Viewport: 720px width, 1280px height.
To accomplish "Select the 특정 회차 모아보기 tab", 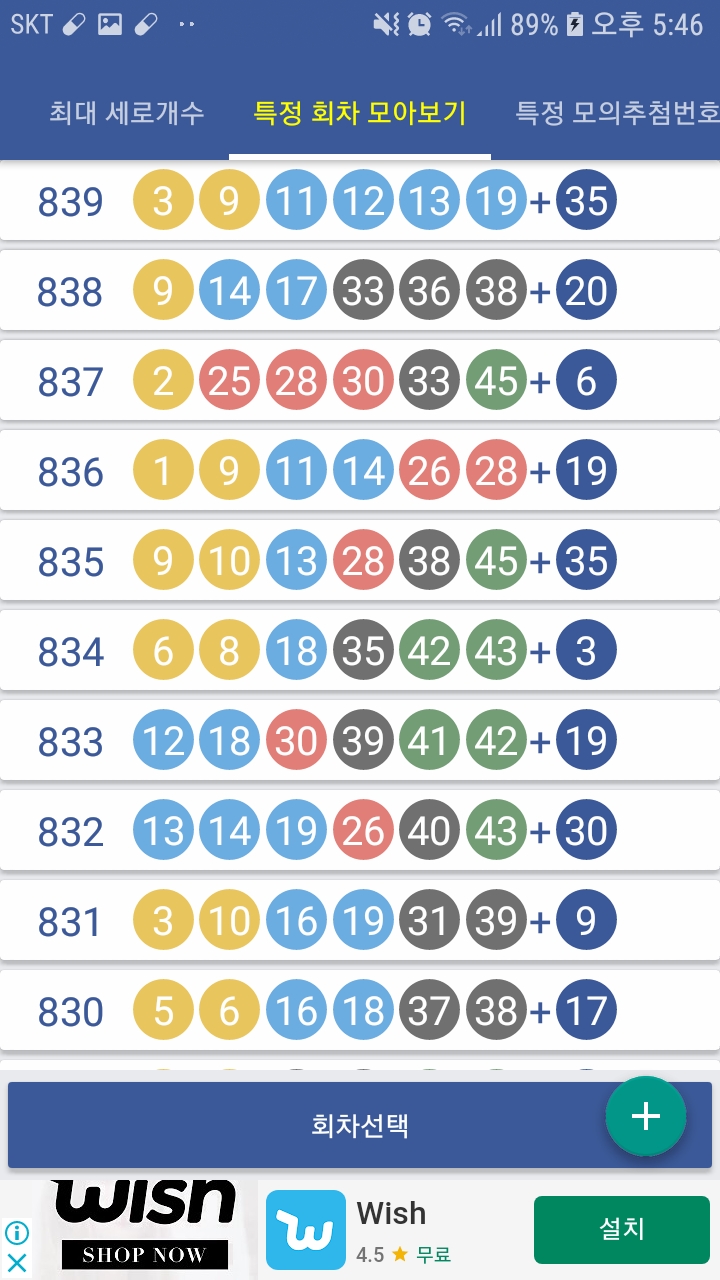I will tap(360, 112).
